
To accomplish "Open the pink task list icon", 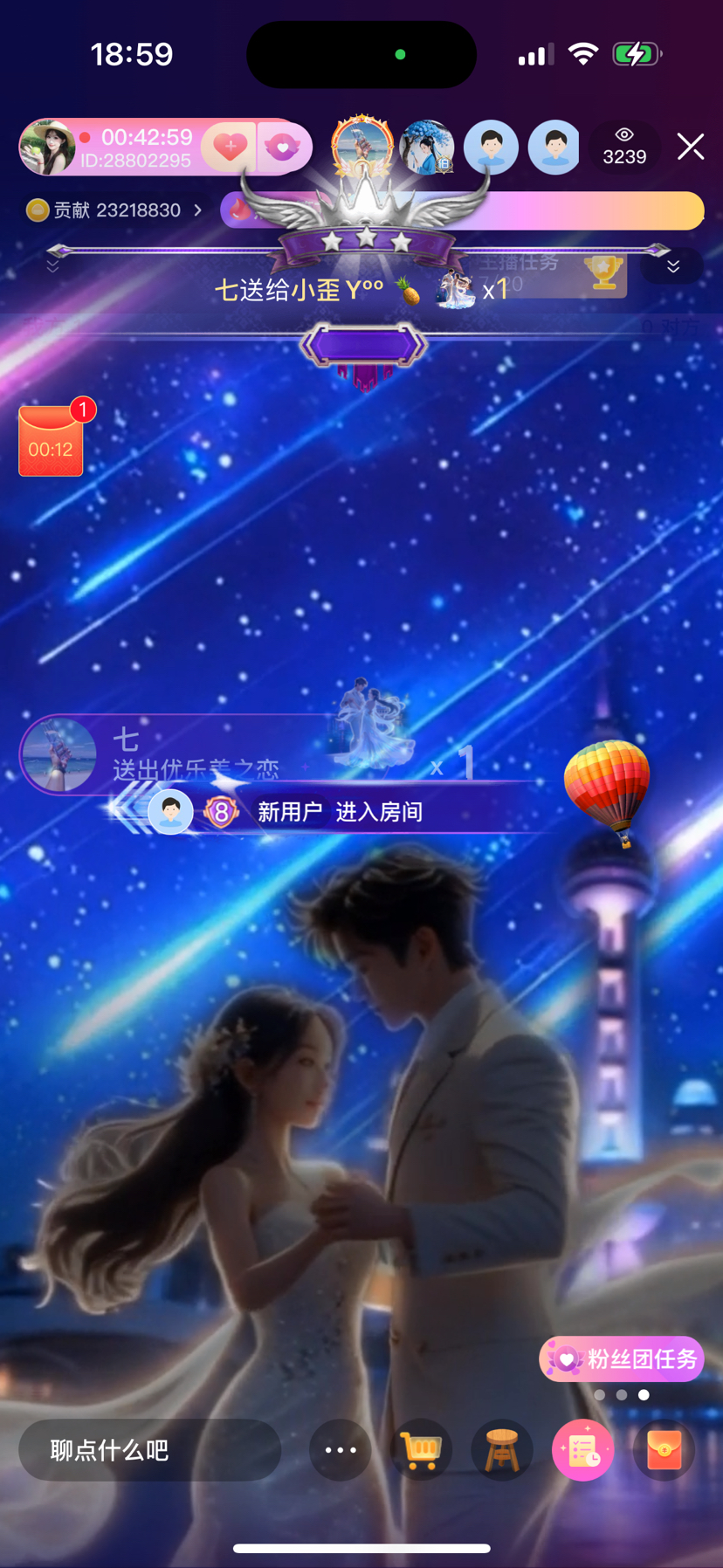I will (582, 1450).
